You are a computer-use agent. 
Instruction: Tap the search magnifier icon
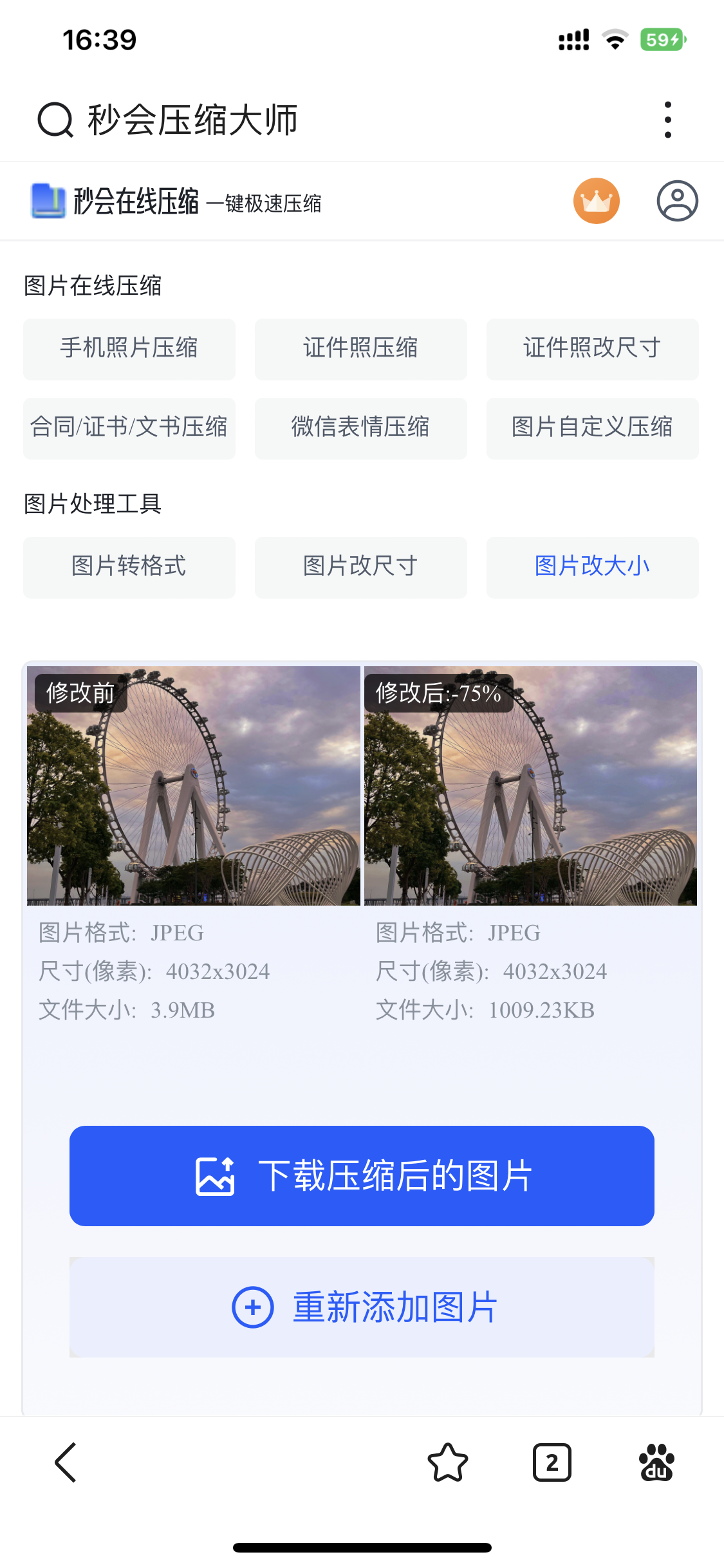(x=55, y=120)
